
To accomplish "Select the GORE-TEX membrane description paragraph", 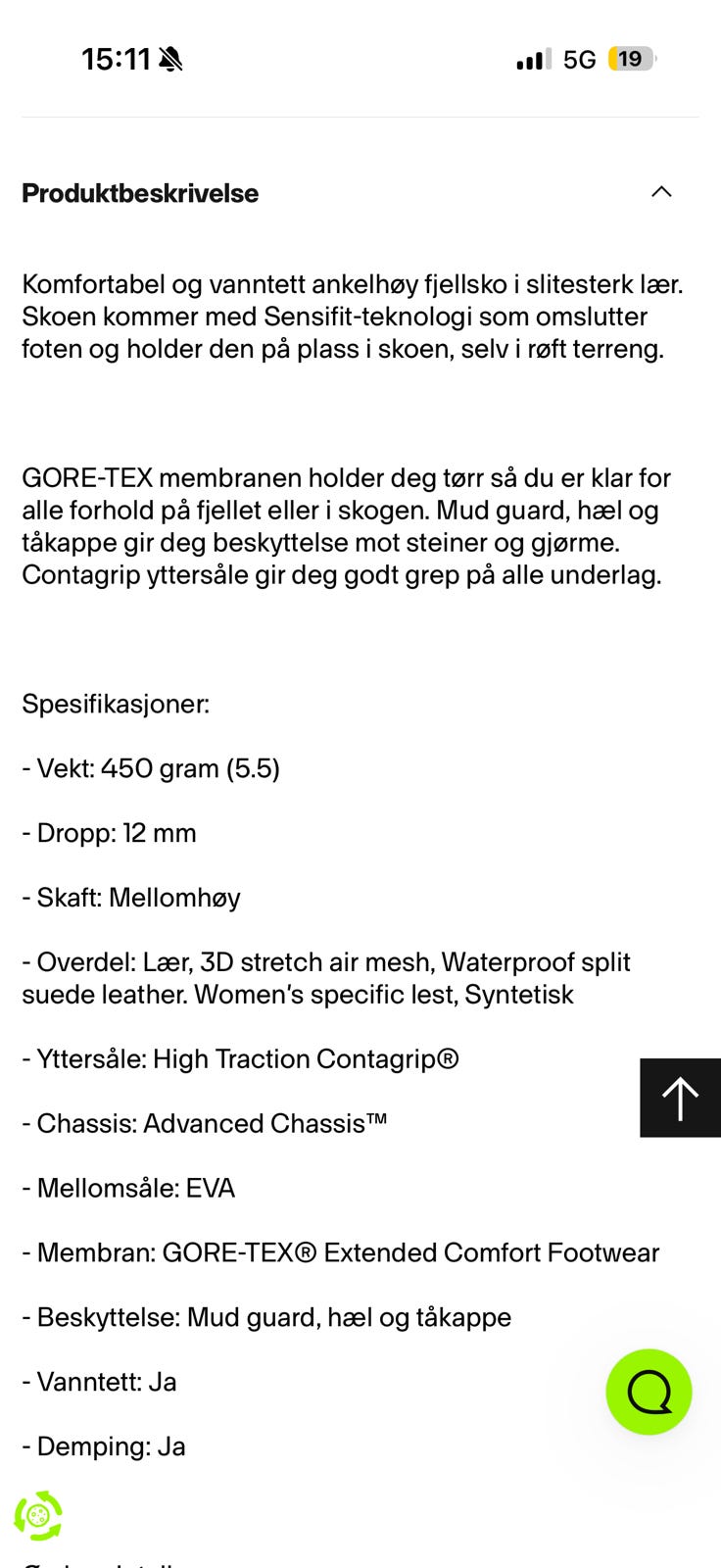I will (x=347, y=527).
